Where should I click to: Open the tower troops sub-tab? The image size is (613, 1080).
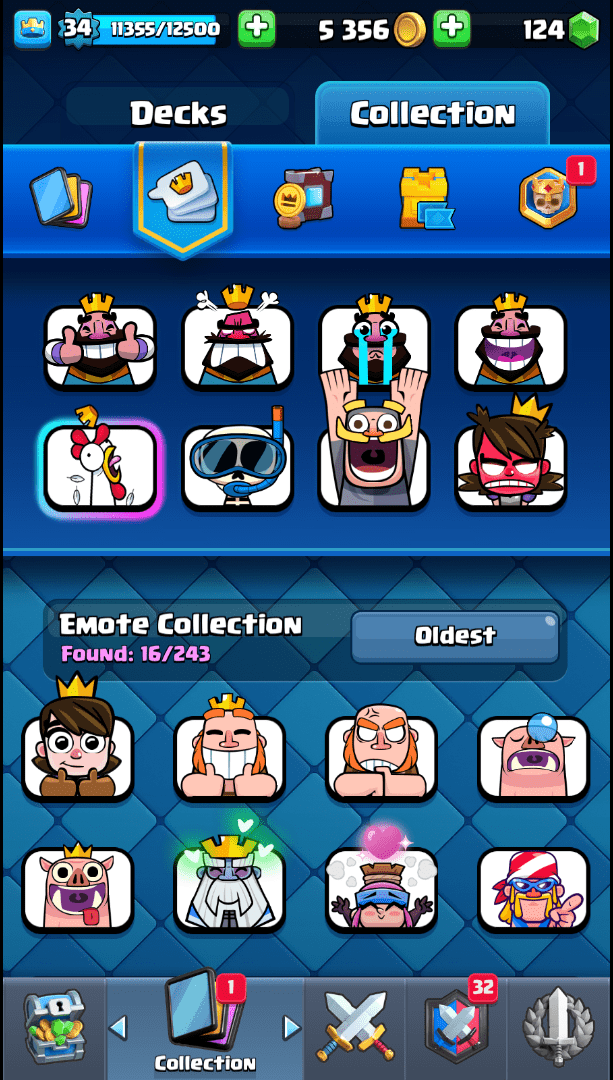pyautogui.click(x=424, y=197)
